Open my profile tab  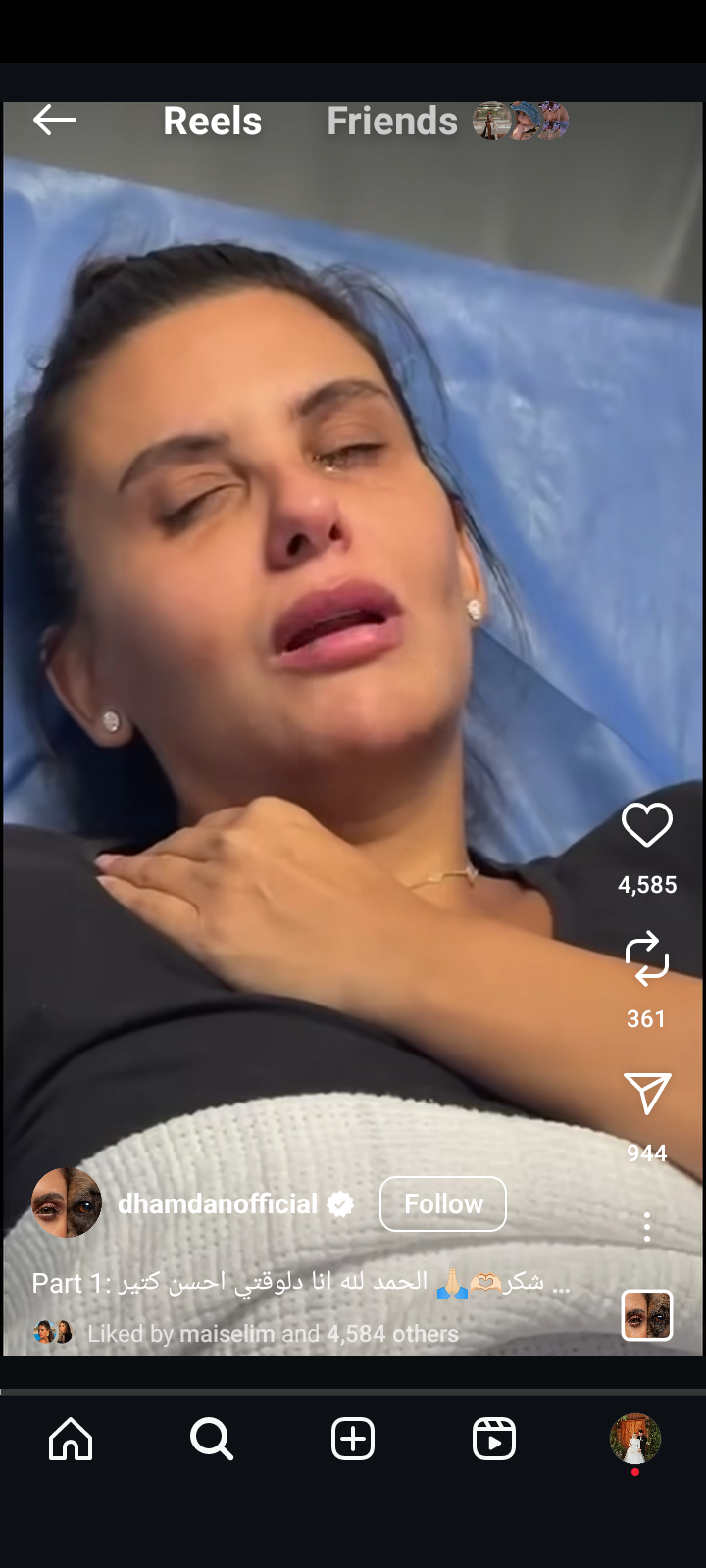coord(635,1440)
